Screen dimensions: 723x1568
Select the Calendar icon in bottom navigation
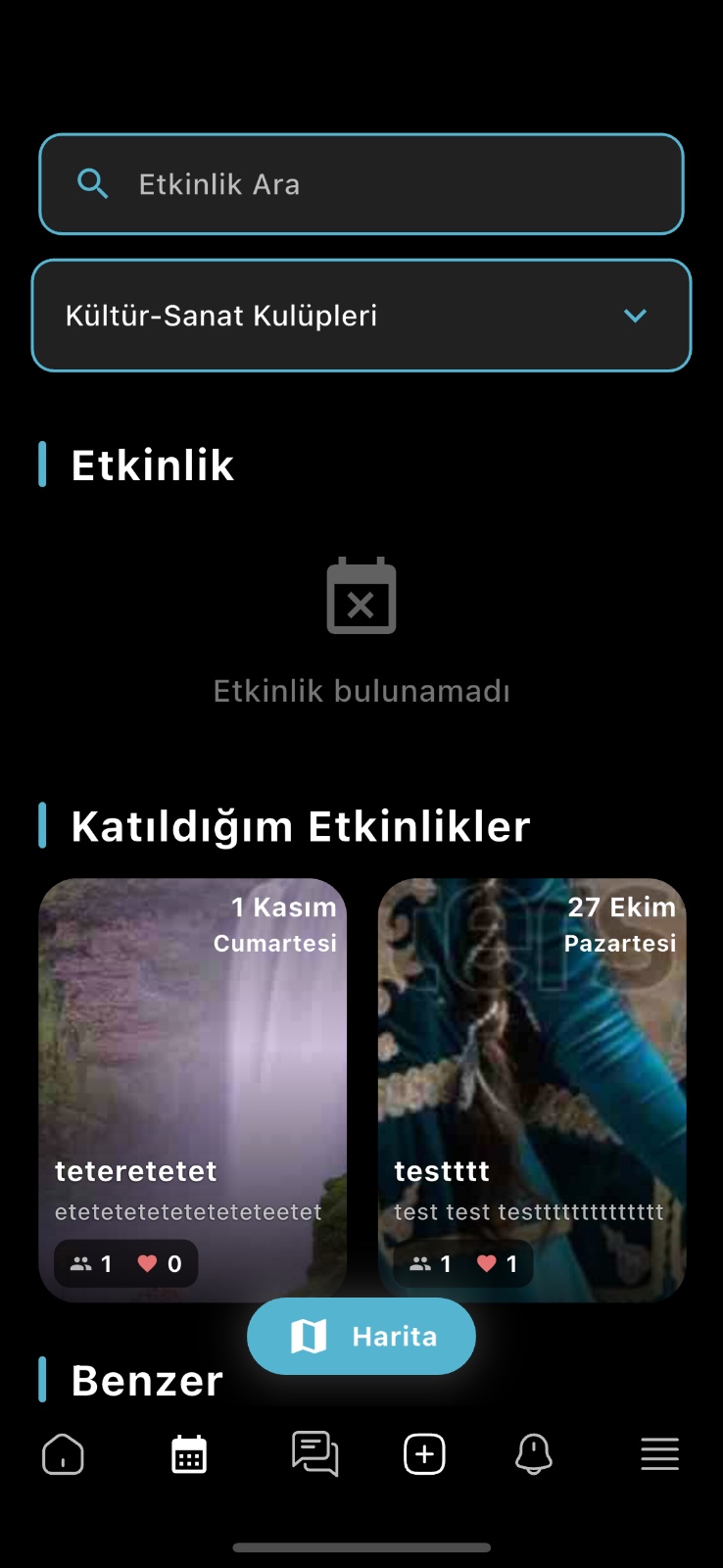coord(188,1454)
